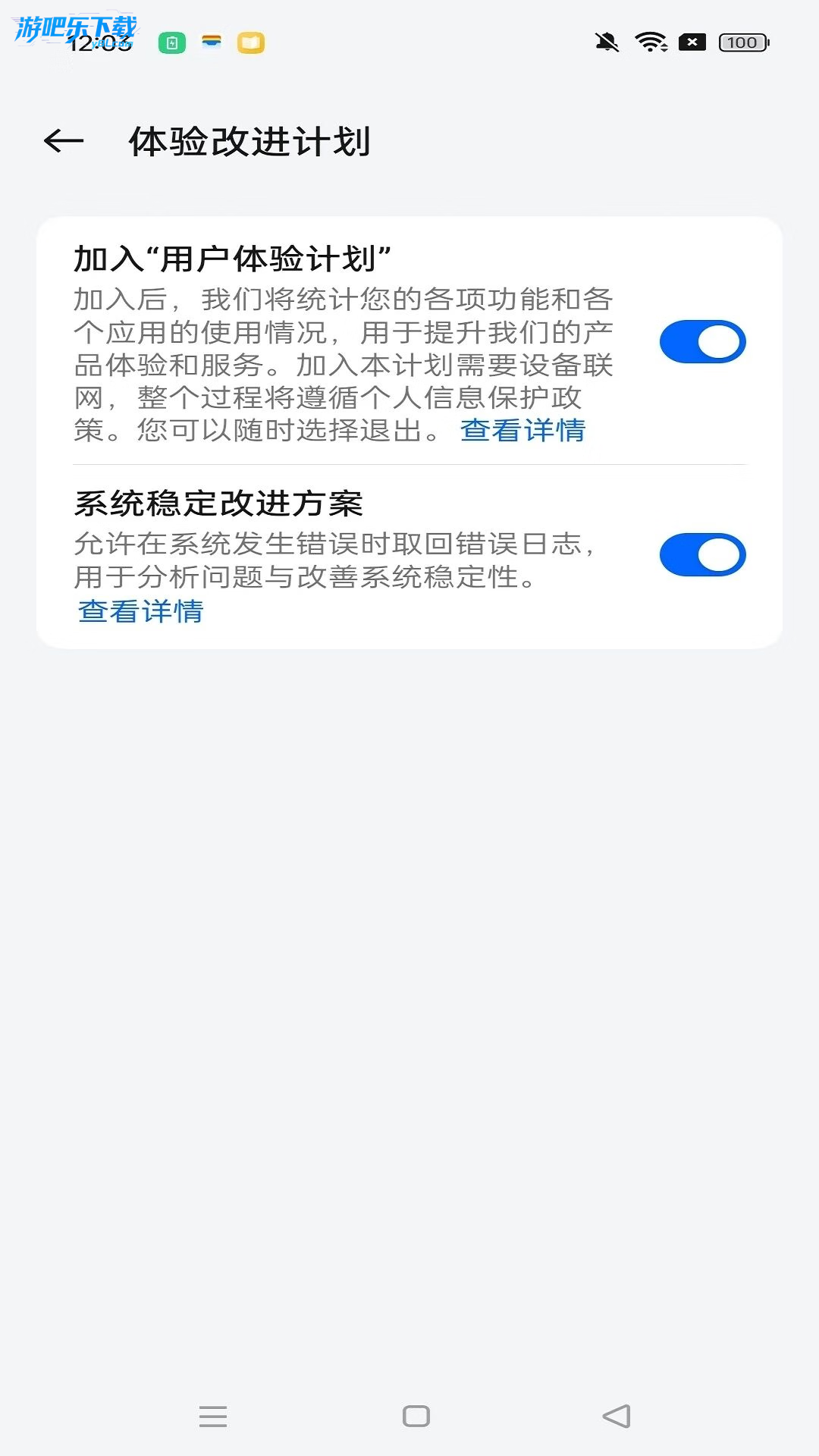Disable the 系统稳定改进方案 switch

[702, 555]
